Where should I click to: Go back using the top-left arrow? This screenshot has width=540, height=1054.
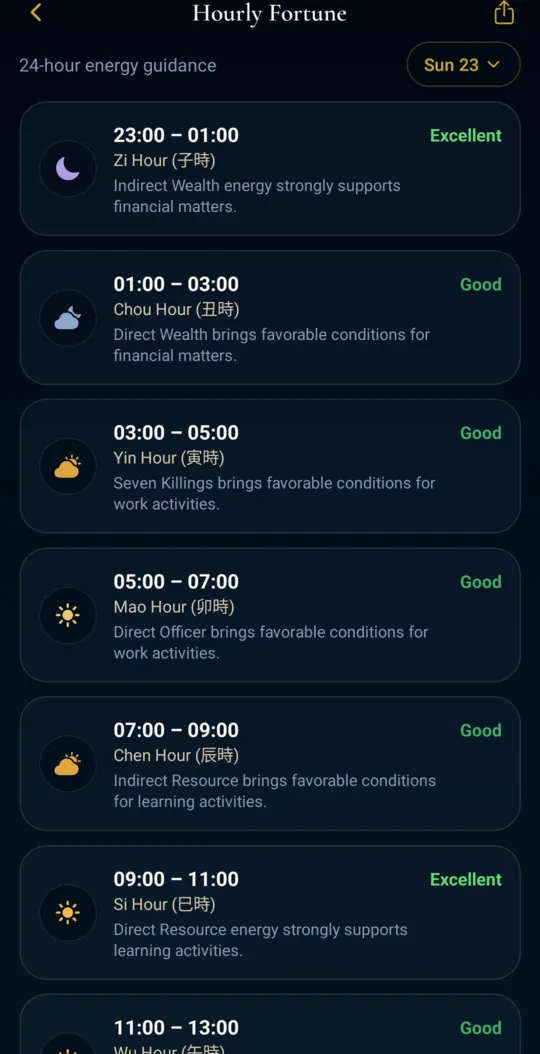click(36, 12)
